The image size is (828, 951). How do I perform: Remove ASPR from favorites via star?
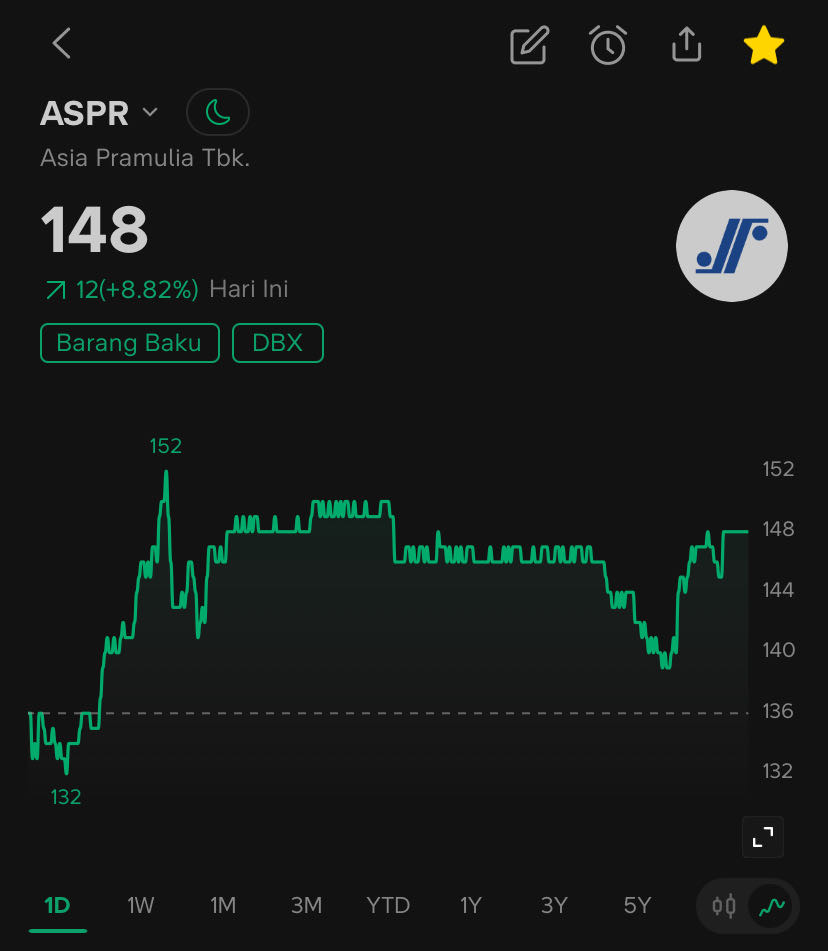click(763, 45)
